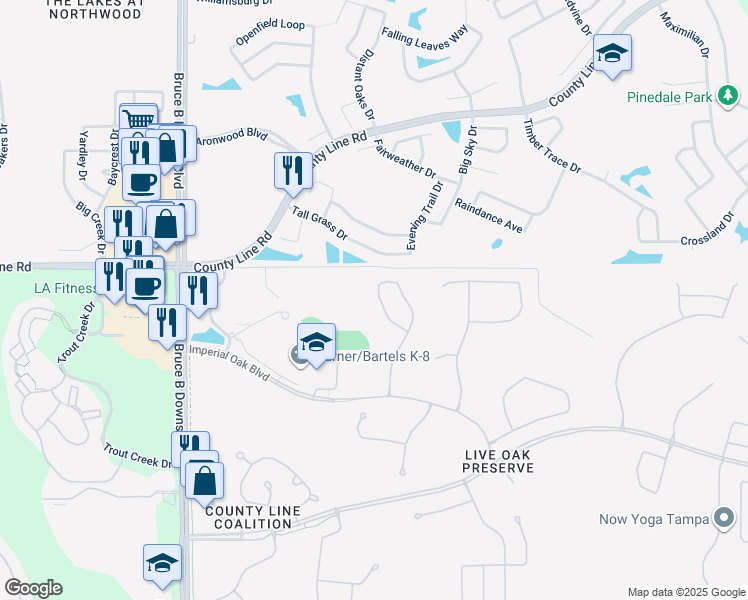
Task: Open the Now Yoga Tampa pin
Action: click(724, 518)
